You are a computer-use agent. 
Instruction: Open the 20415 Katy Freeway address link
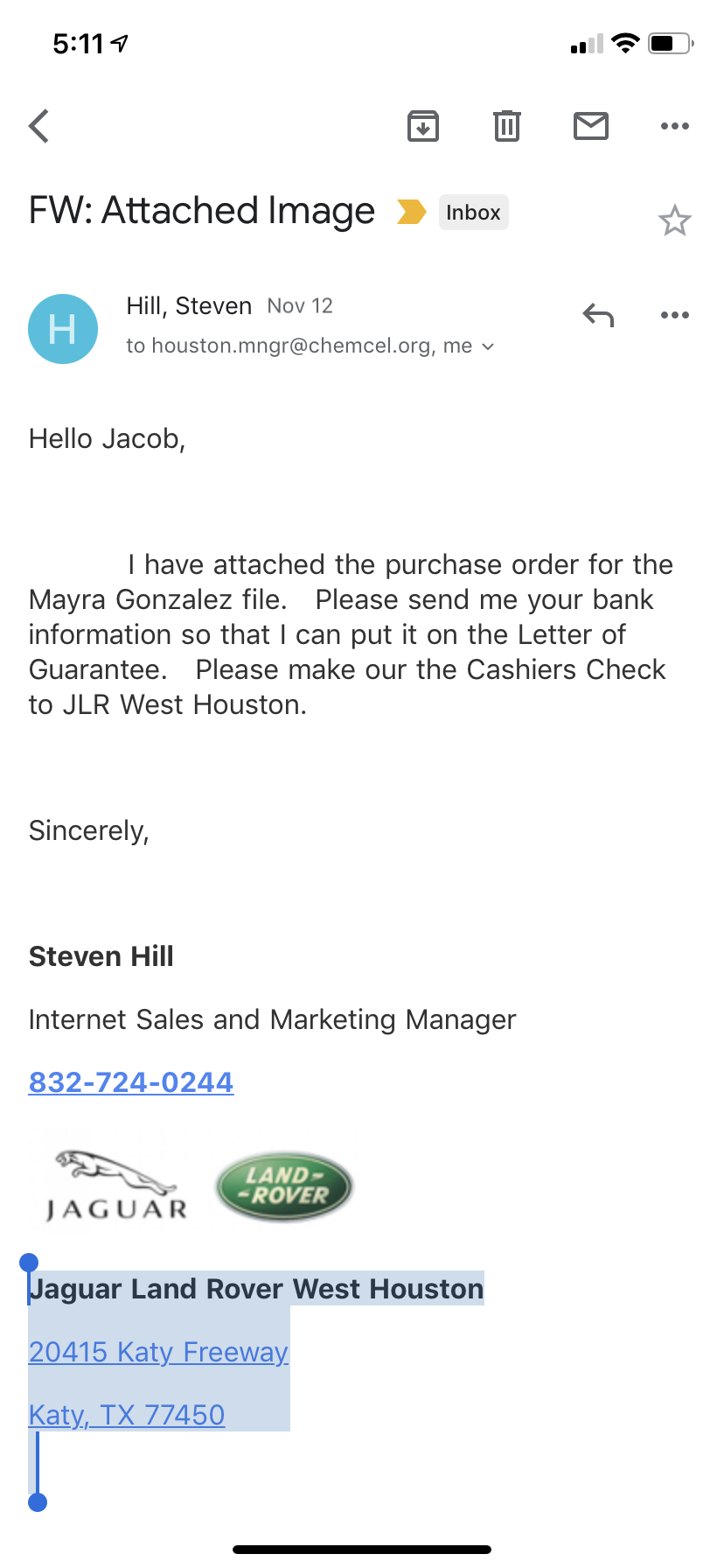158,1352
